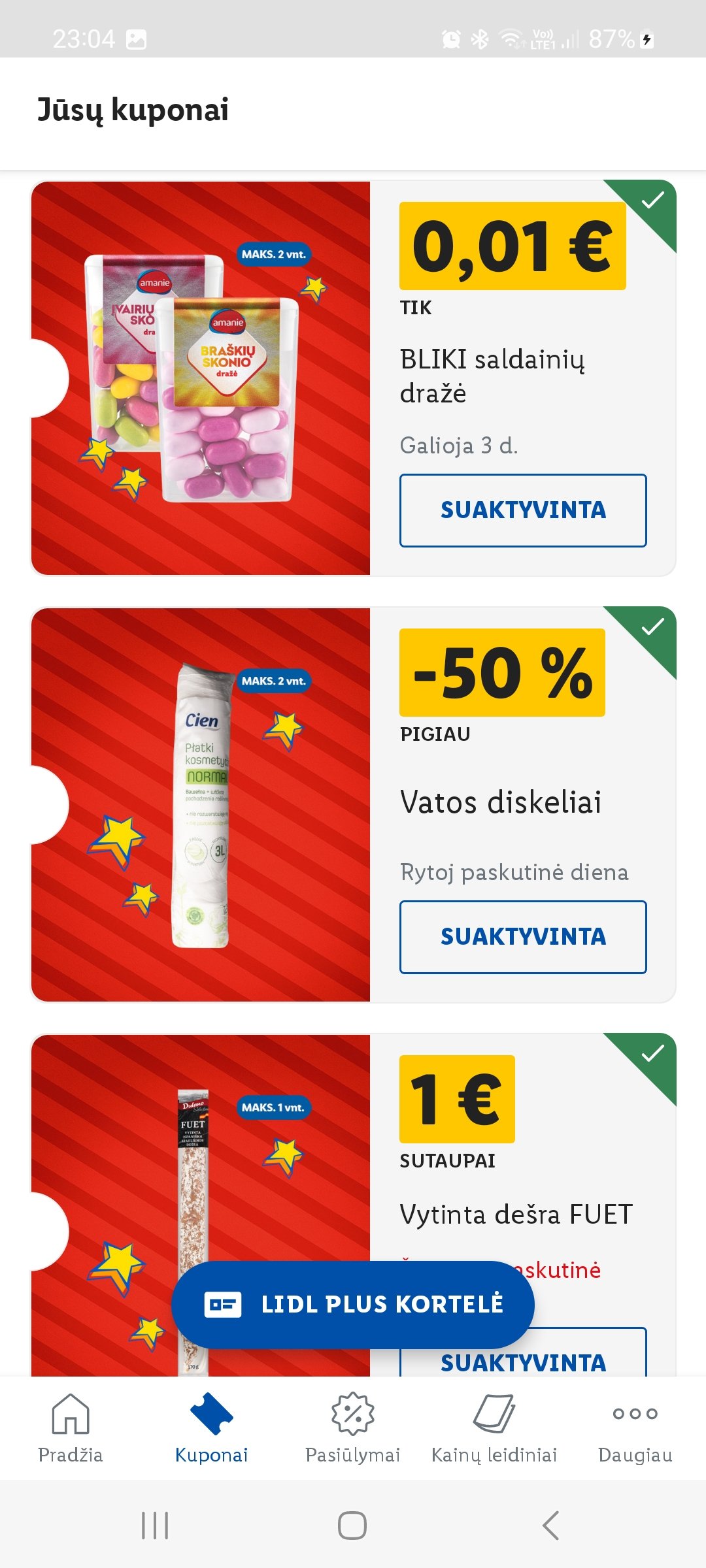Go to the Pradžia tab
706x1568 pixels.
click(x=71, y=1428)
